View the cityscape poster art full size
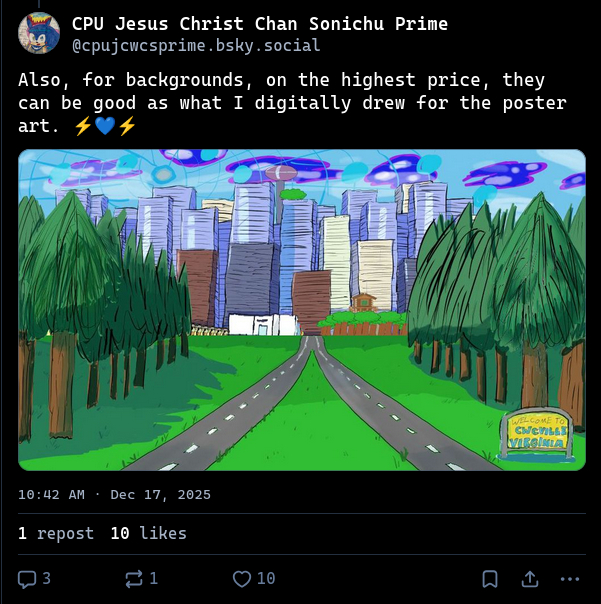601x604 pixels. (x=301, y=310)
